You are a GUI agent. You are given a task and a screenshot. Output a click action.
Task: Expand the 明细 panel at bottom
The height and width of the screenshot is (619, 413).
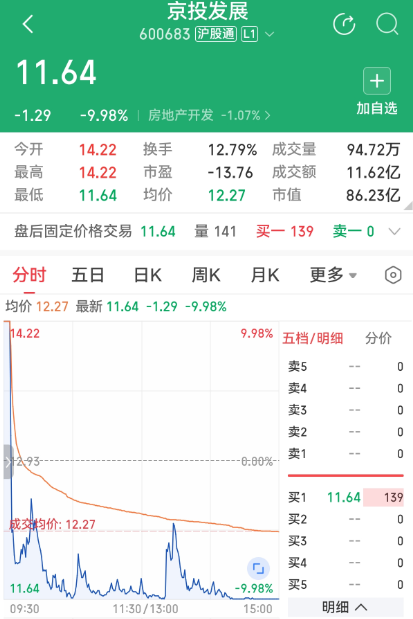(x=345, y=607)
